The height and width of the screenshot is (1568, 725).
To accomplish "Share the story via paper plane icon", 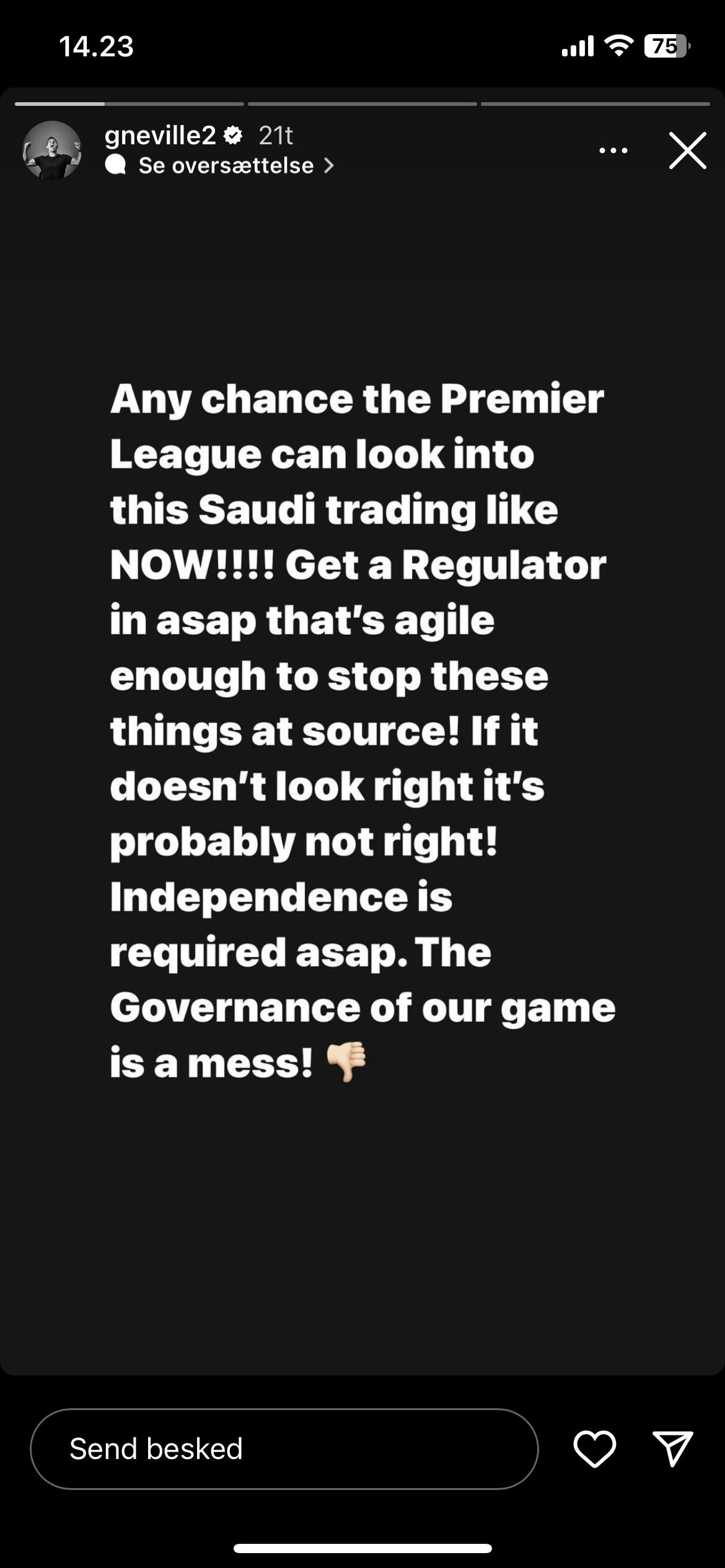I will click(672, 1449).
